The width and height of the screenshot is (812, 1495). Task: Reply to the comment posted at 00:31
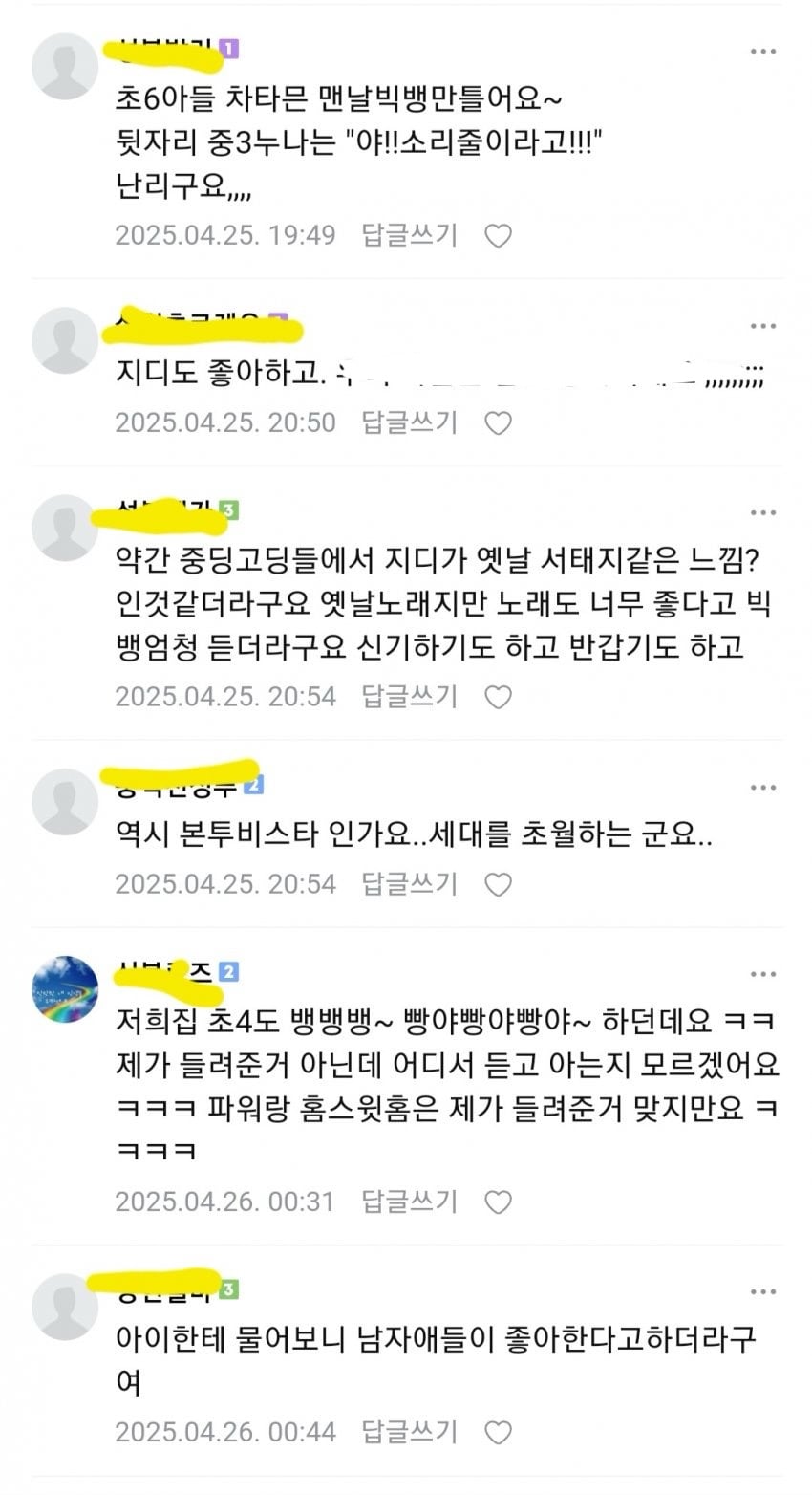[x=409, y=1201]
